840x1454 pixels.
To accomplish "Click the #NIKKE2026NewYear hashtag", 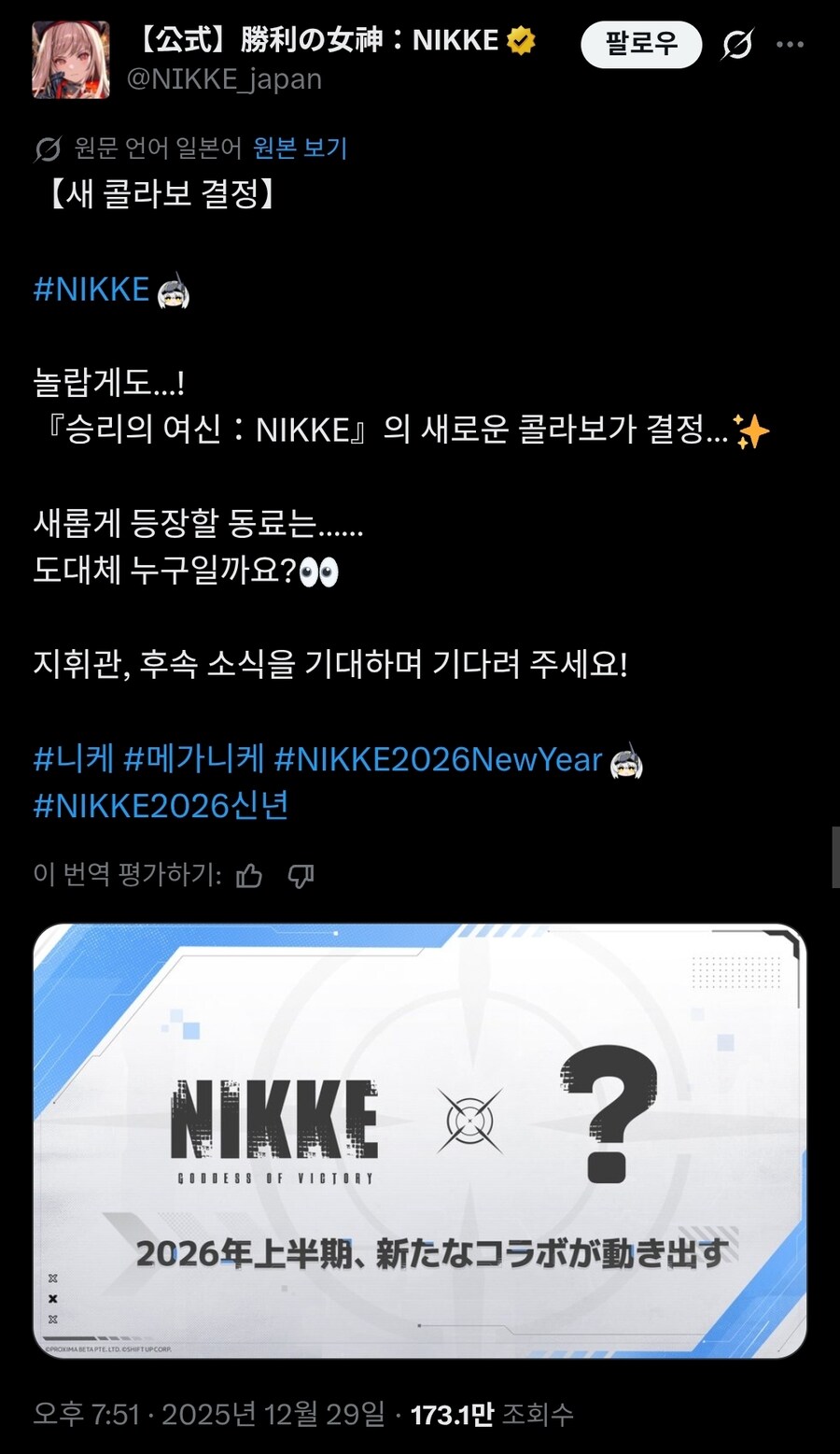I will point(437,760).
